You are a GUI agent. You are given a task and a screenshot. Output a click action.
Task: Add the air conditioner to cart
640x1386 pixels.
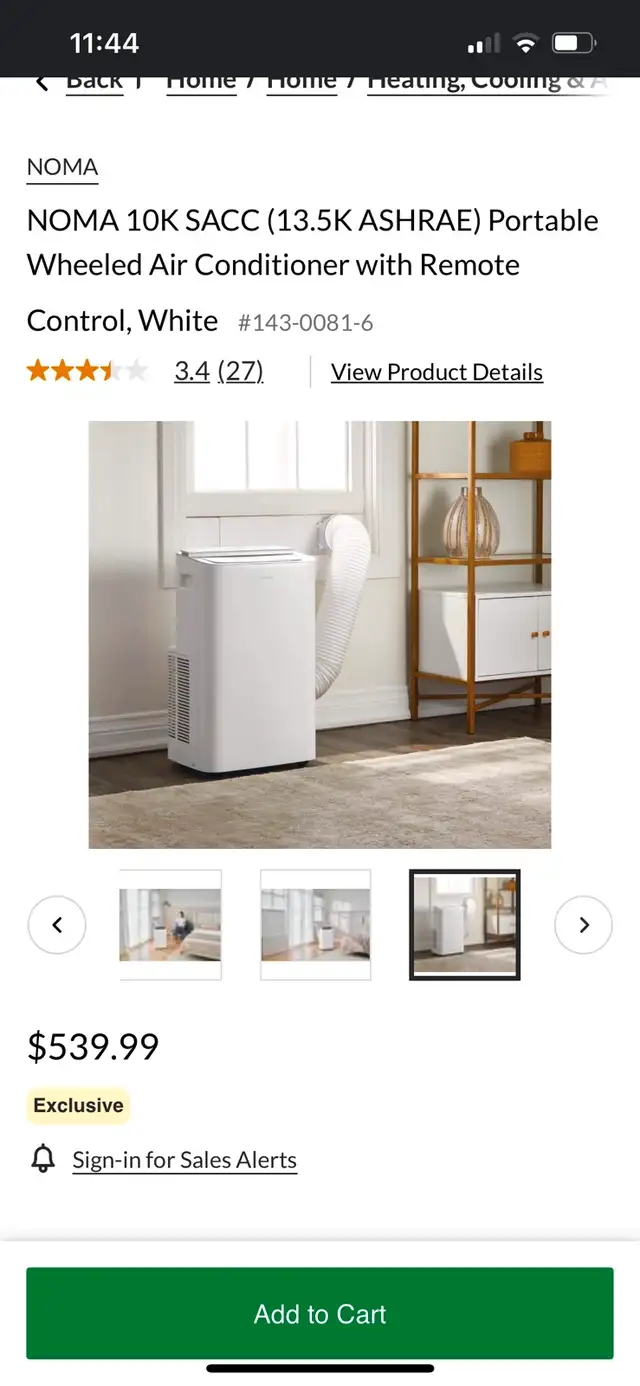(320, 1314)
